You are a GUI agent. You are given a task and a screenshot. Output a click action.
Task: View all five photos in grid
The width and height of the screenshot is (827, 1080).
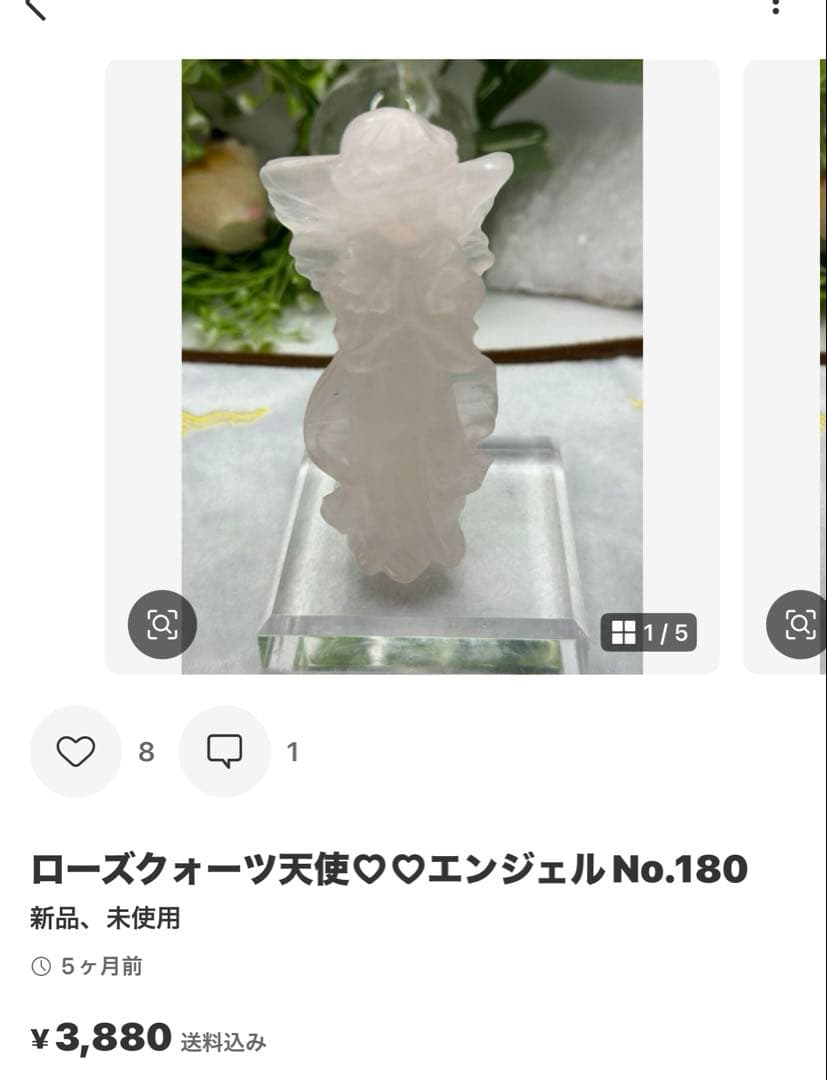(x=649, y=632)
